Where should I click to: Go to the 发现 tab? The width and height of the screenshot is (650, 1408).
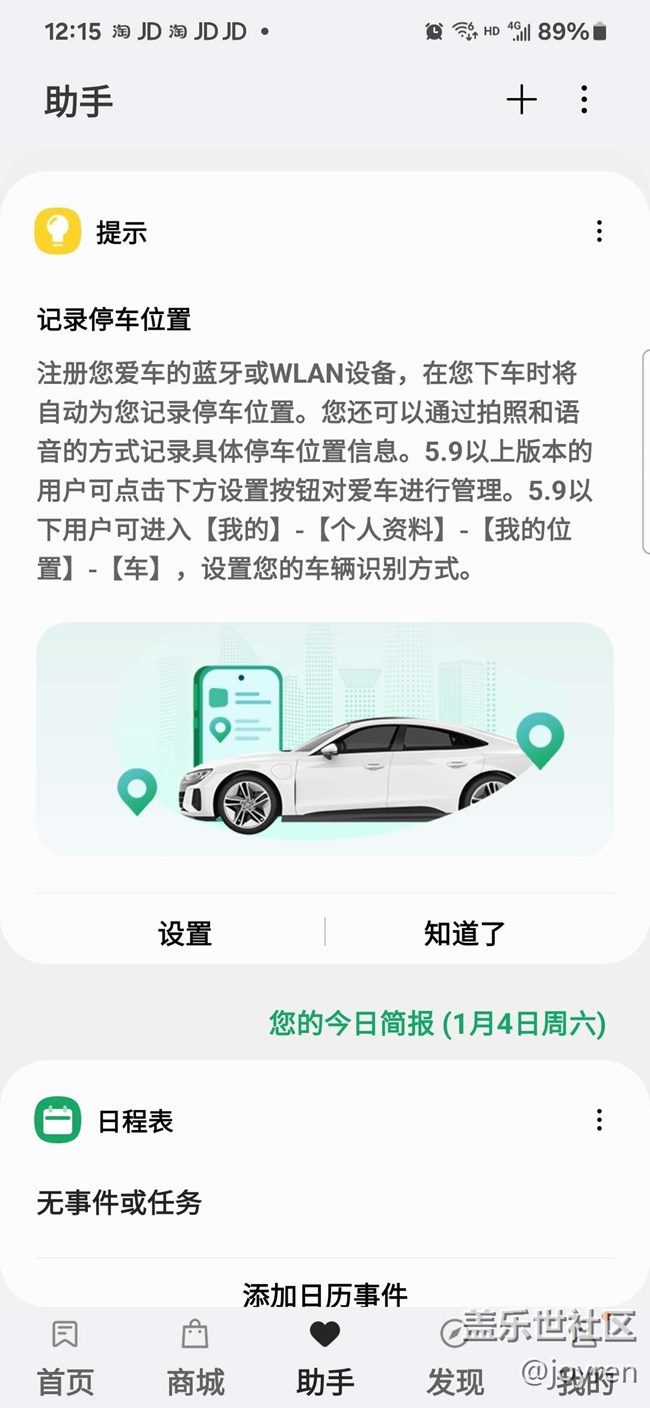pyautogui.click(x=455, y=1358)
